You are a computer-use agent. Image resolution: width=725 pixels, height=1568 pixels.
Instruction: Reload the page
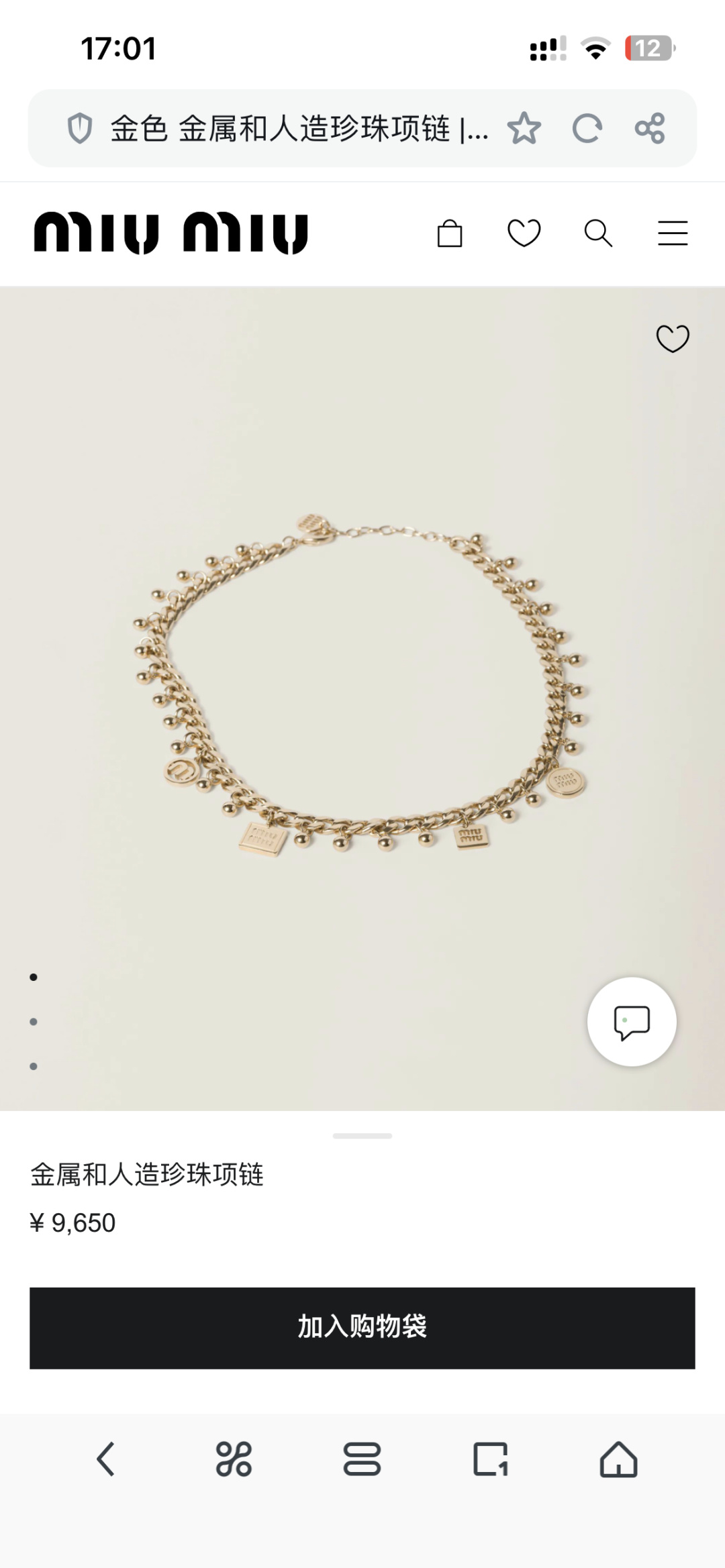point(587,128)
